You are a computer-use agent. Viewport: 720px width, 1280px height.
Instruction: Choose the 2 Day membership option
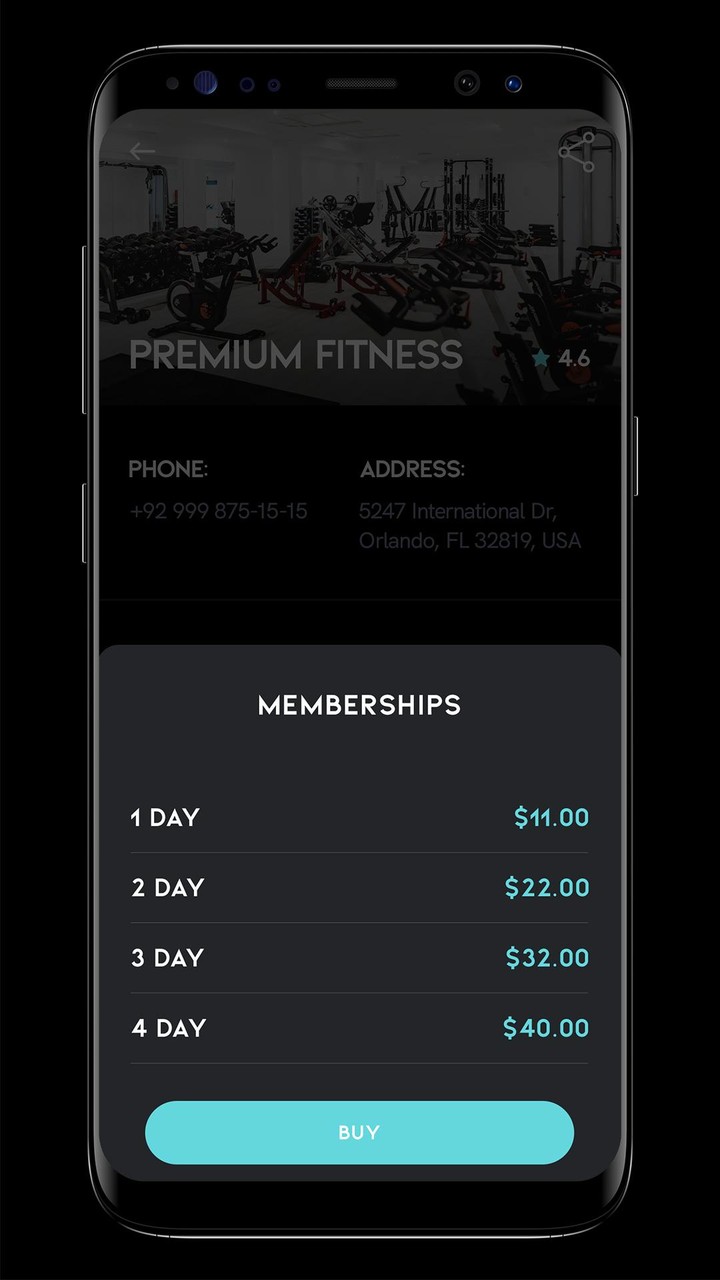(359, 888)
